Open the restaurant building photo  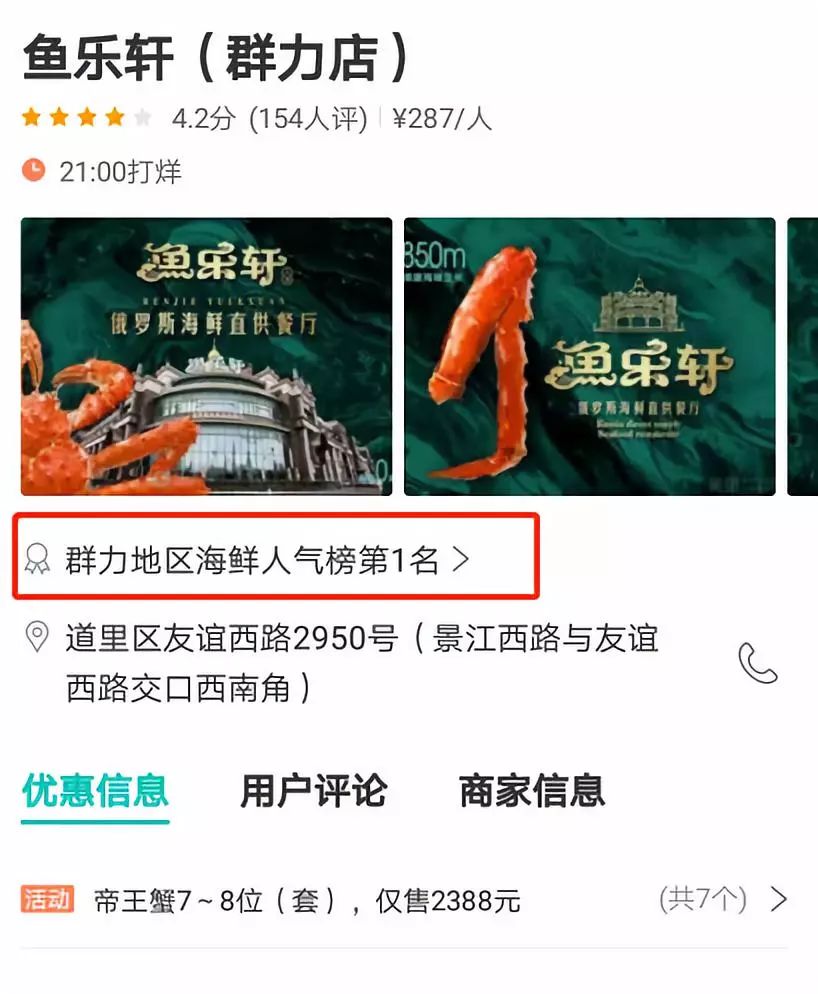(x=207, y=356)
